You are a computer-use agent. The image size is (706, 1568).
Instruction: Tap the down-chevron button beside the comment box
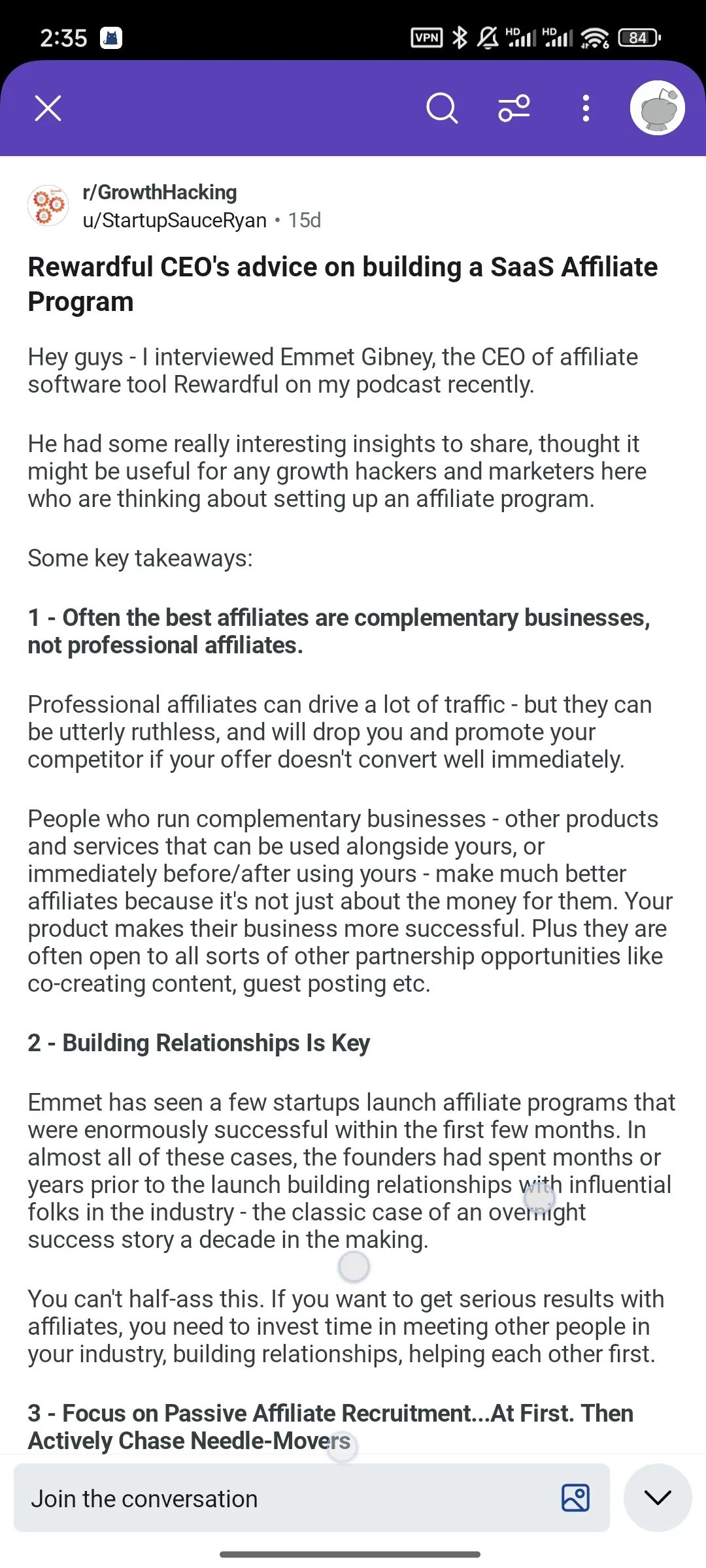[x=658, y=1497]
